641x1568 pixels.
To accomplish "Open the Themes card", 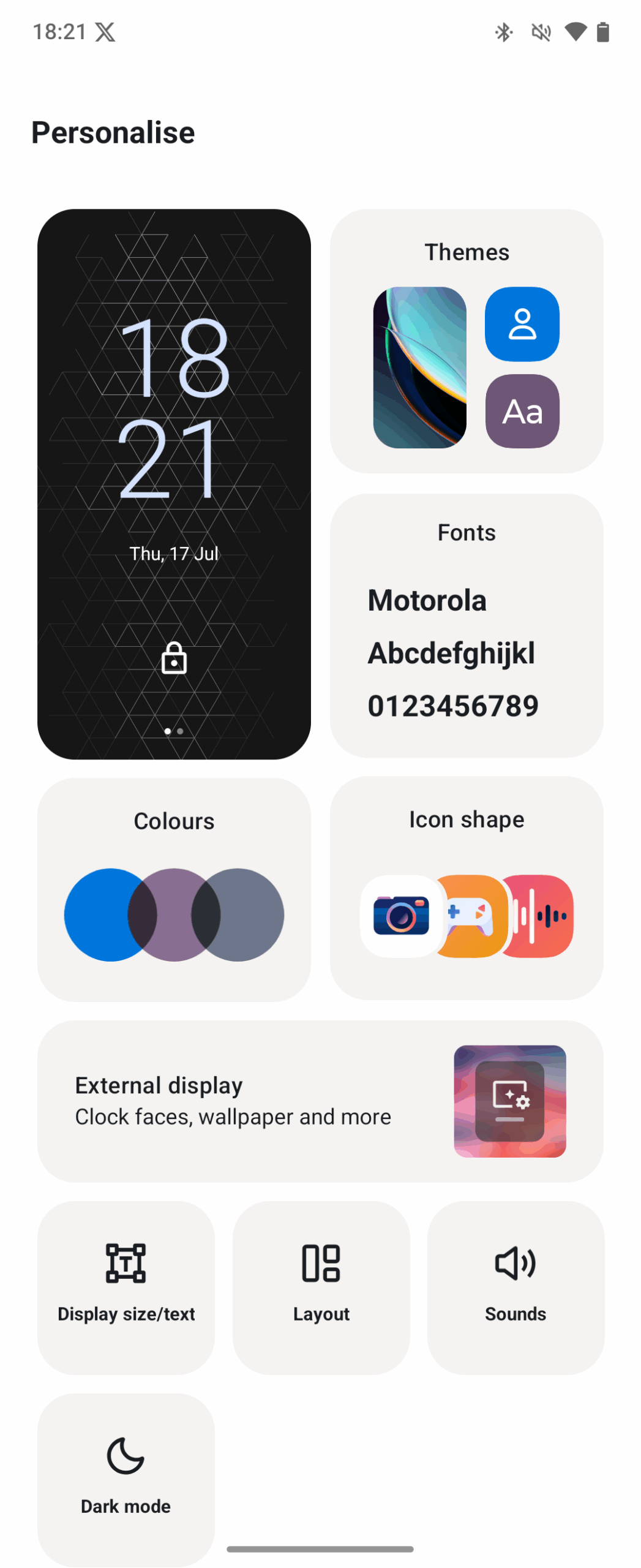I will (466, 341).
